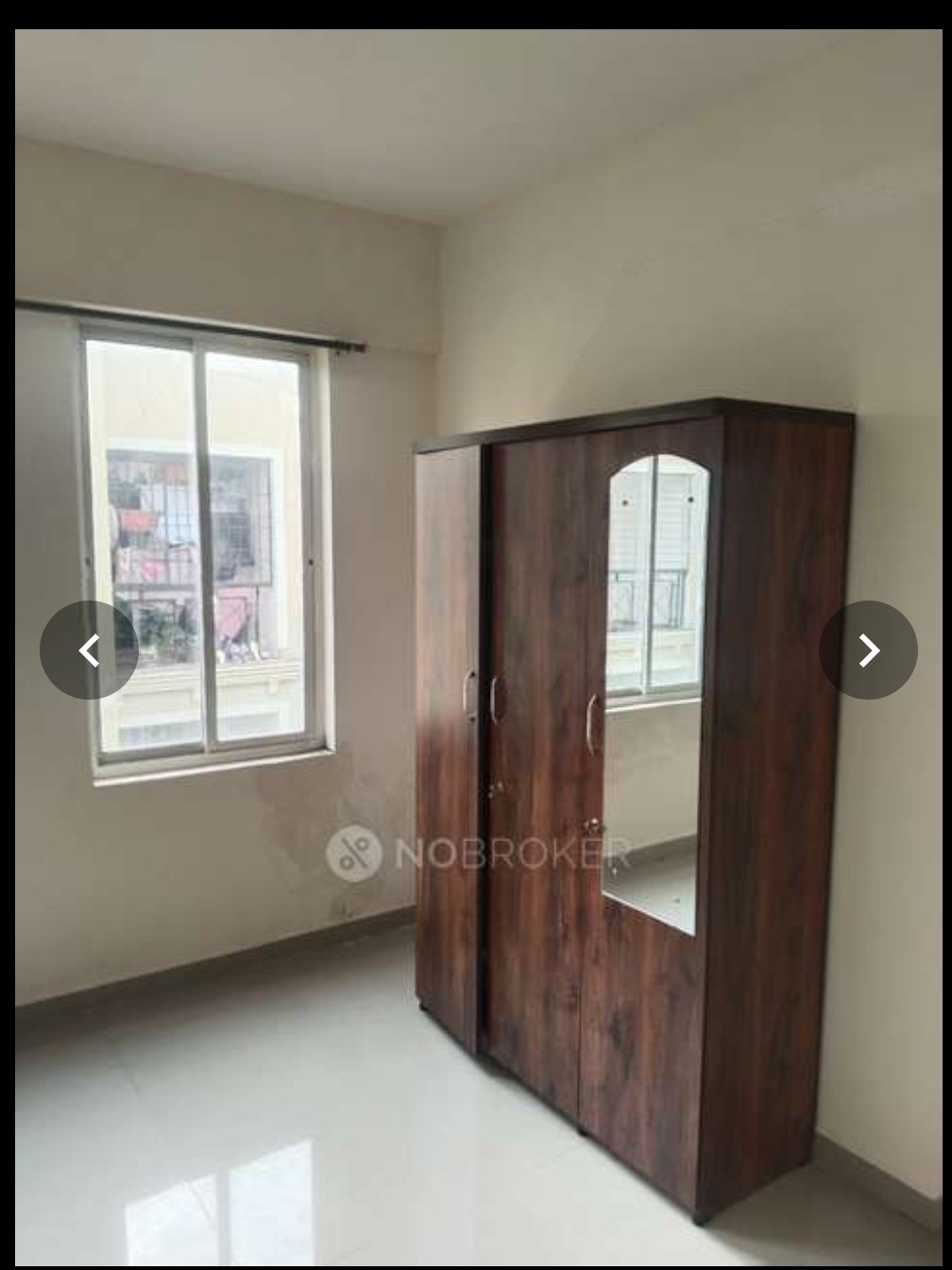Image resolution: width=952 pixels, height=1270 pixels.
Task: Go to the previous photo
Action: tap(89, 650)
